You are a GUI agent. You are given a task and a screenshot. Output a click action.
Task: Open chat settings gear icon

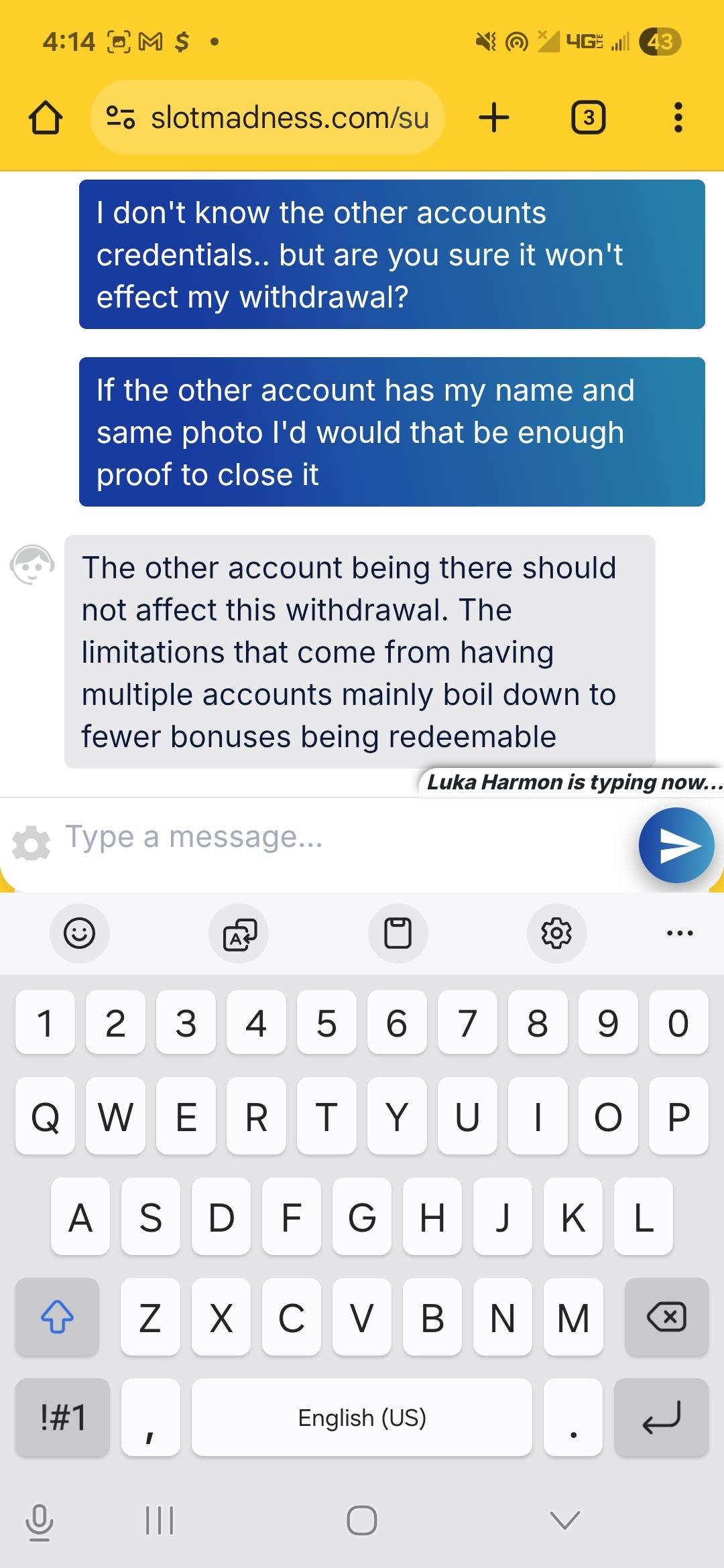(x=32, y=844)
